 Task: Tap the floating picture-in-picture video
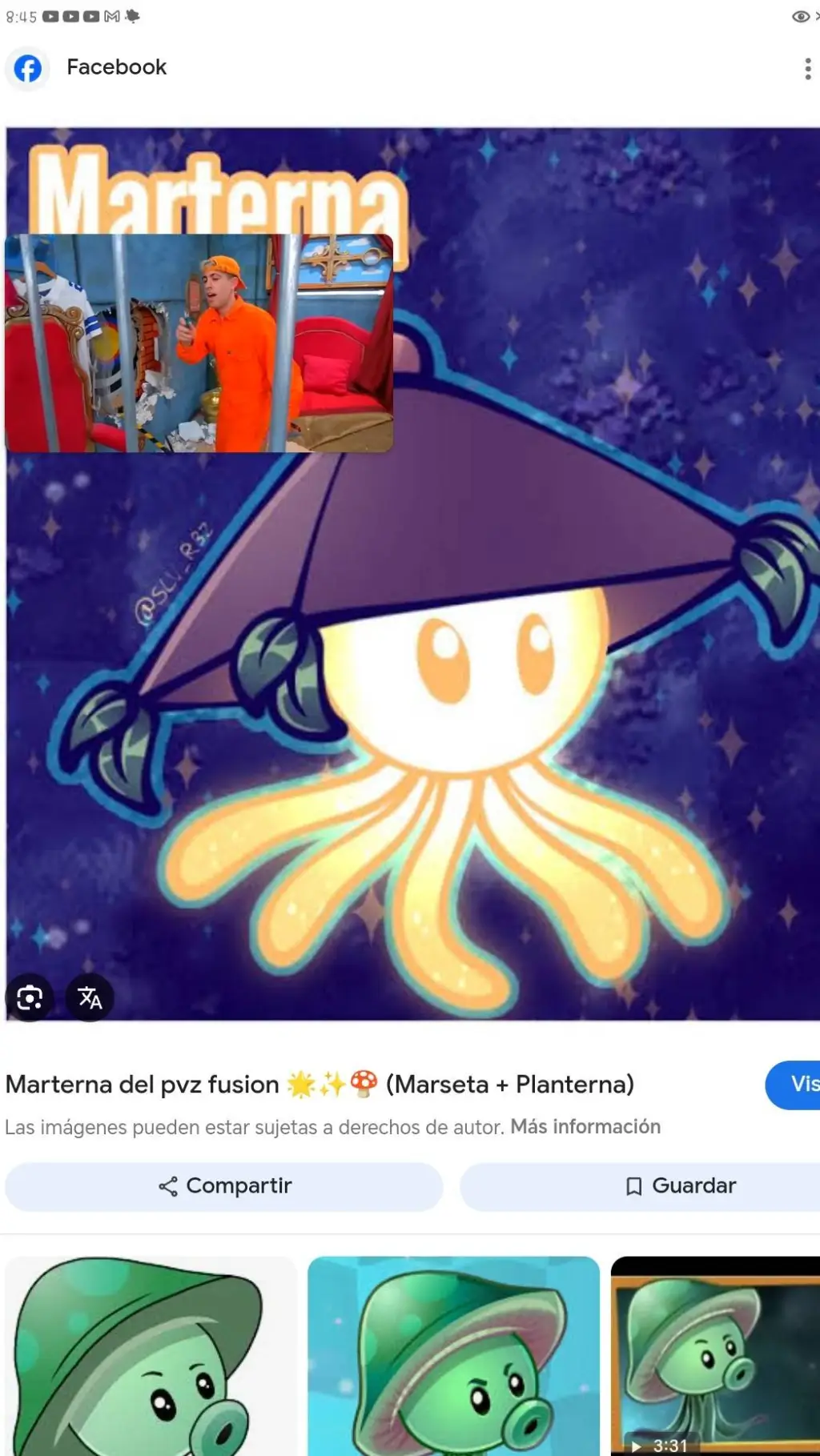click(199, 343)
